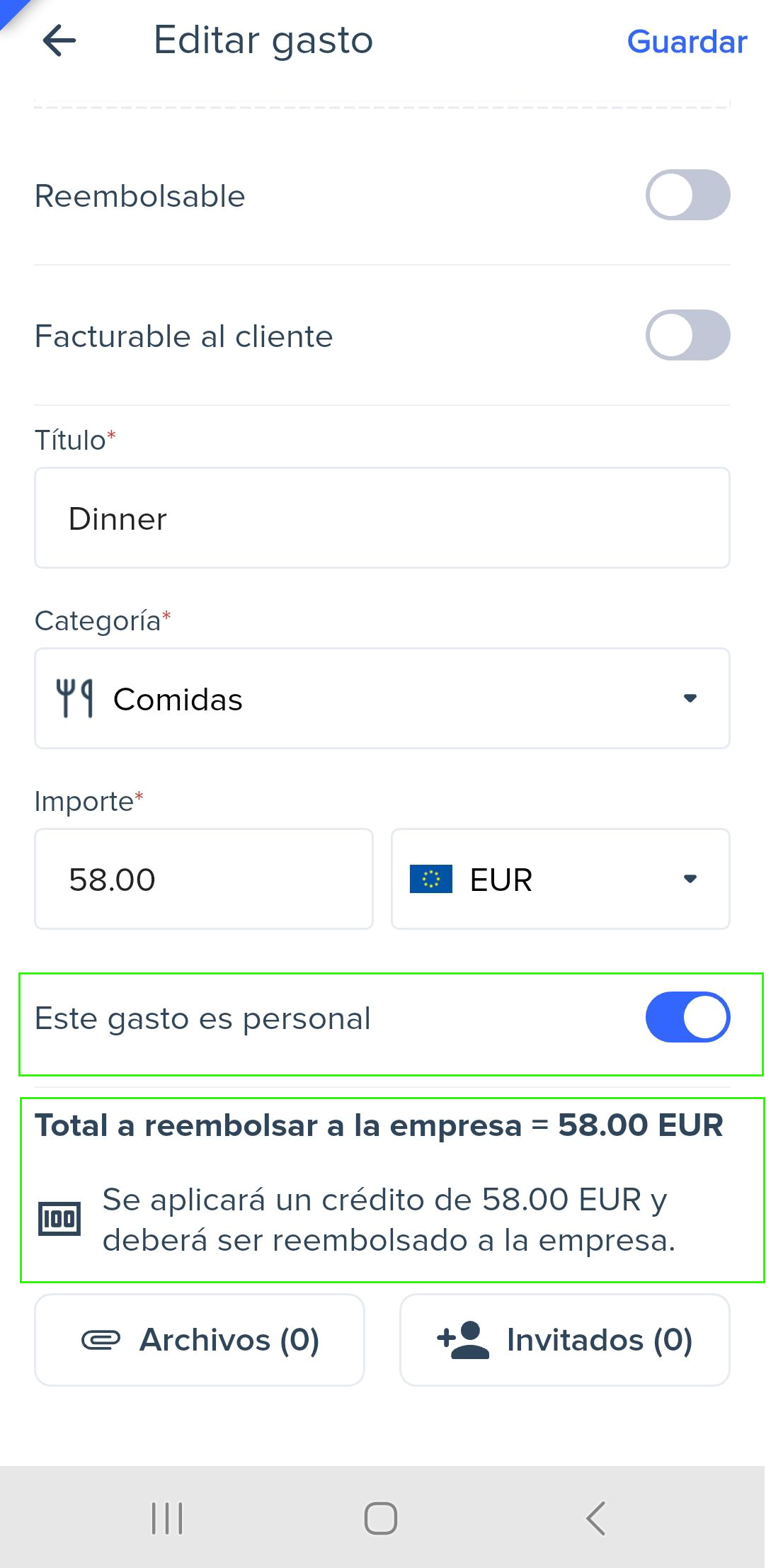The image size is (783, 1568).
Task: Disable Este gasto es personal switch
Action: [687, 1018]
